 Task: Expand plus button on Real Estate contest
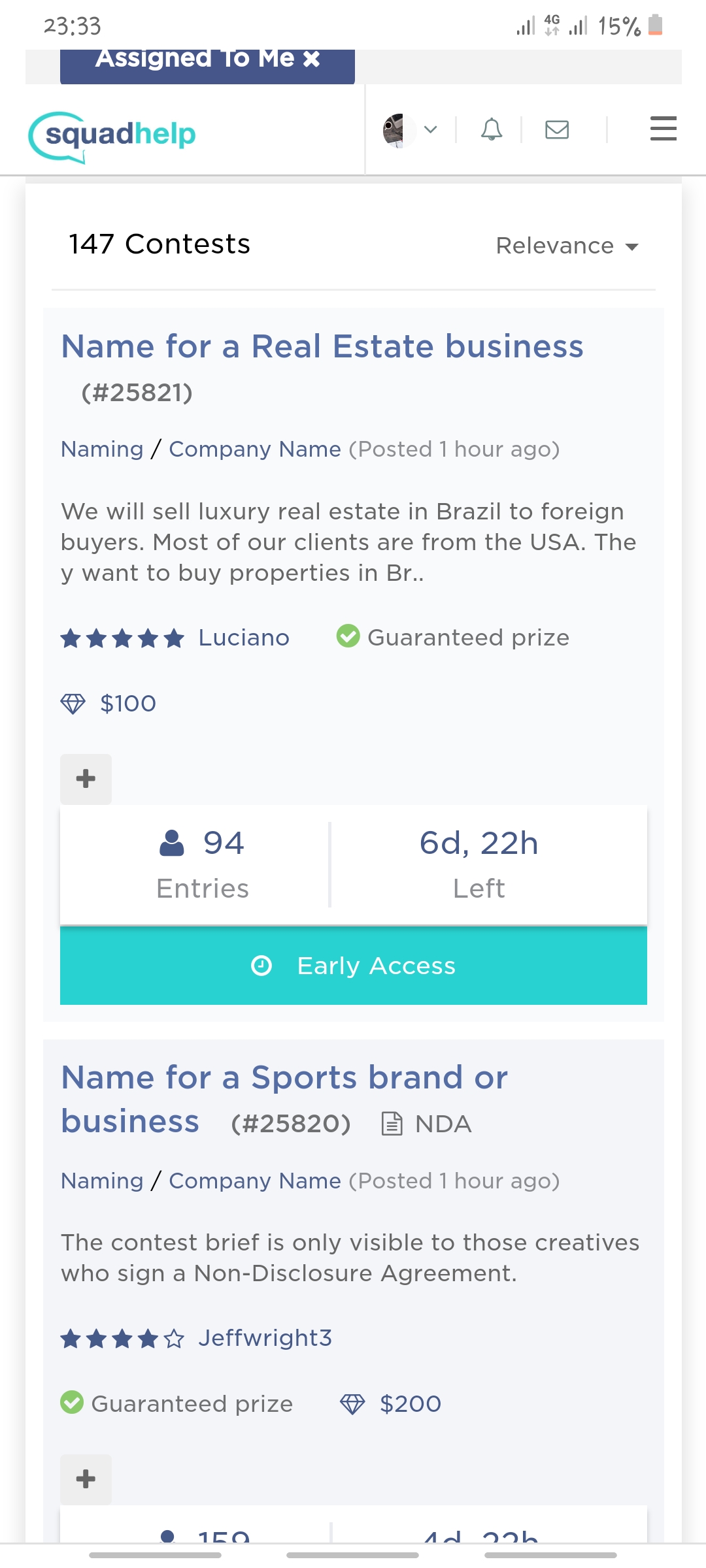pyautogui.click(x=86, y=779)
